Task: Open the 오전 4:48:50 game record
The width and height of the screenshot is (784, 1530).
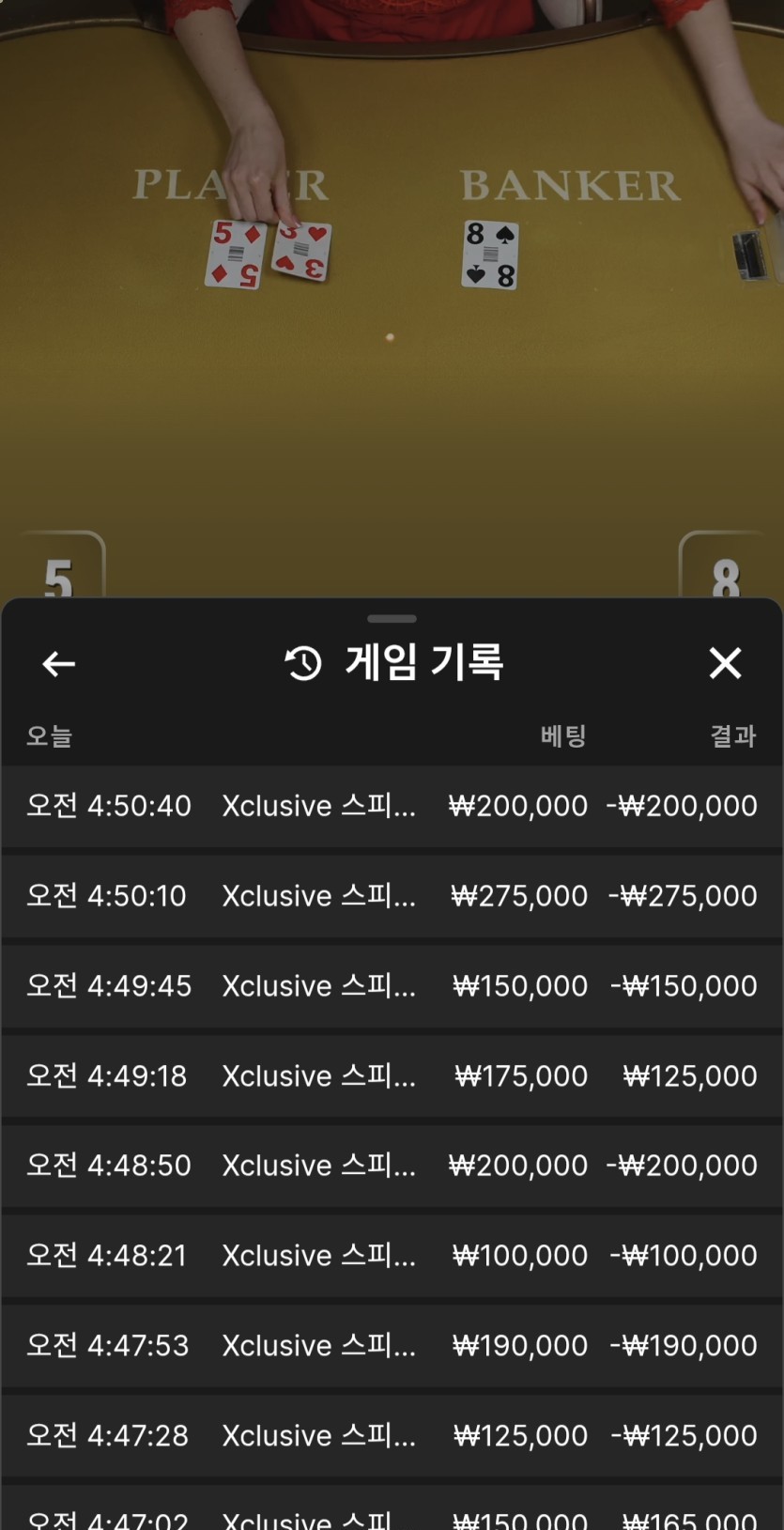Action: point(392,1166)
